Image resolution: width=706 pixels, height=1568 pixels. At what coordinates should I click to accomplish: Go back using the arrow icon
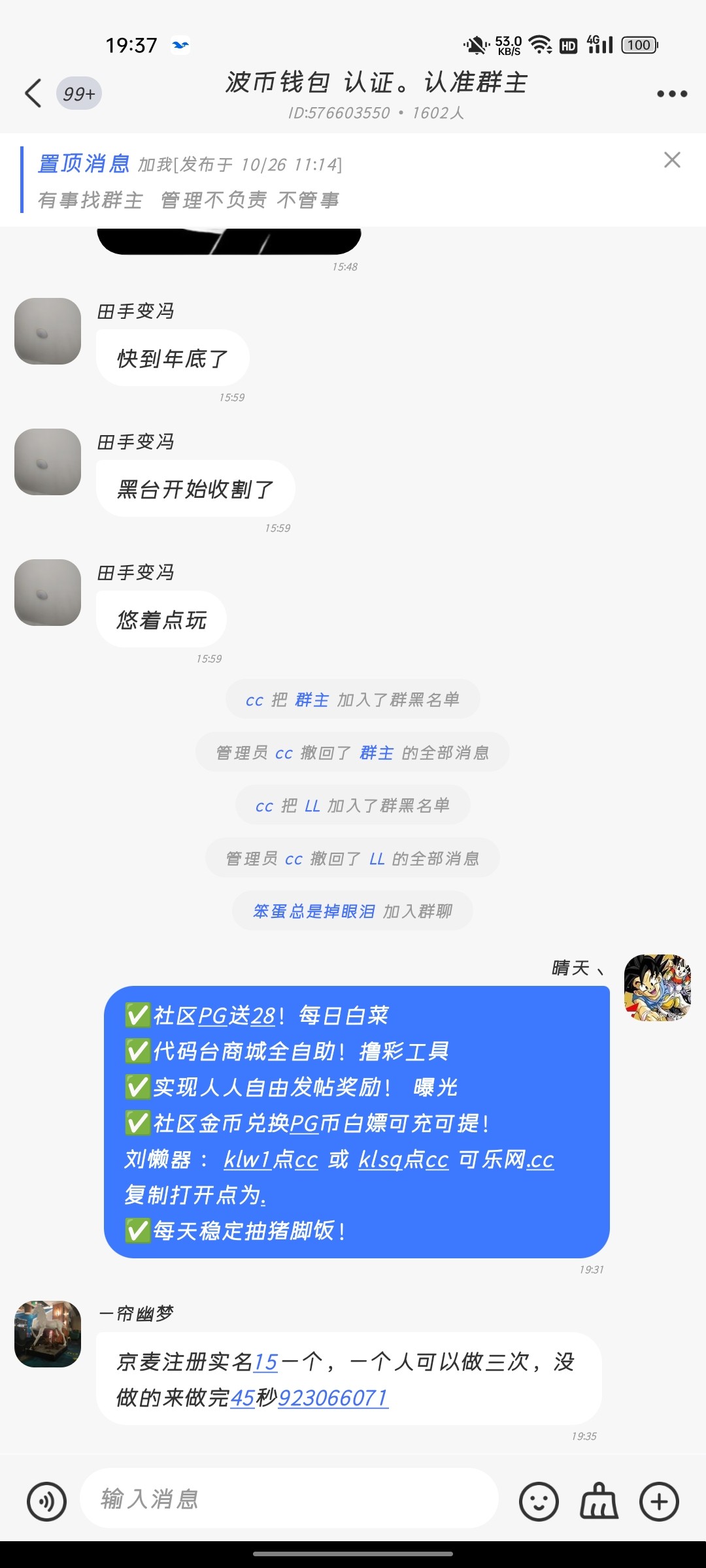34,93
